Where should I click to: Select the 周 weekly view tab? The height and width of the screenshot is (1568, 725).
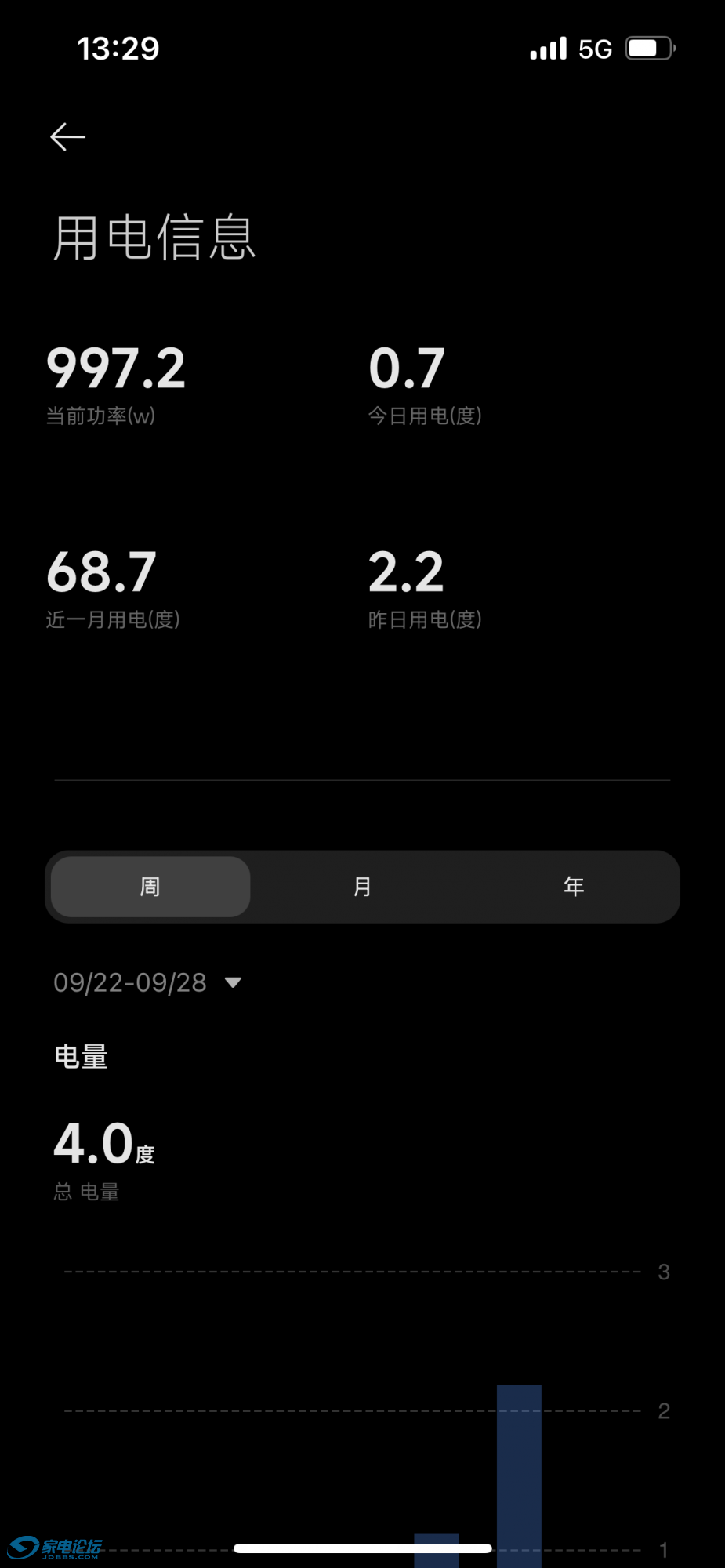149,886
